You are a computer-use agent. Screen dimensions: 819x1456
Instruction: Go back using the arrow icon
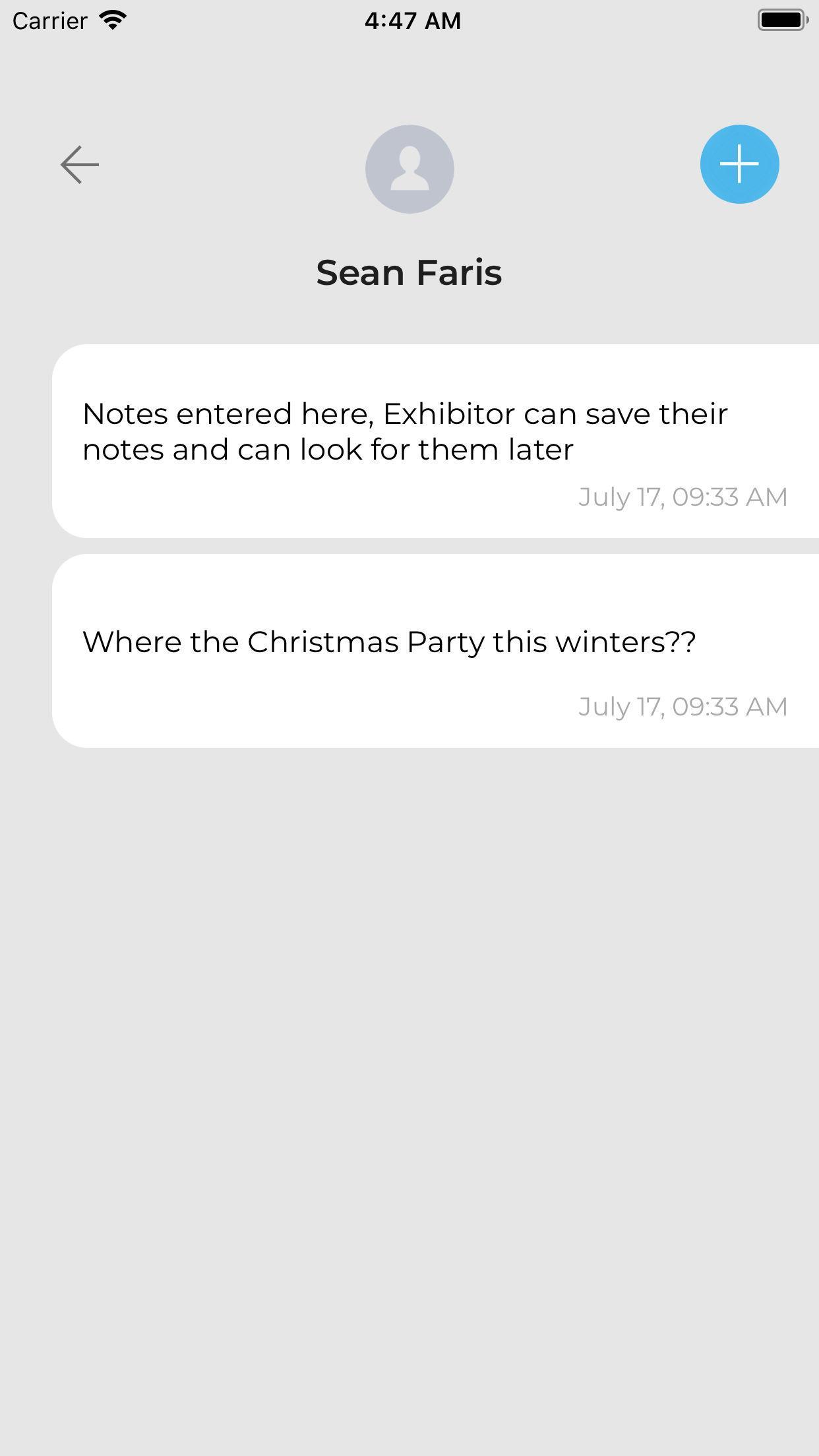coord(80,165)
